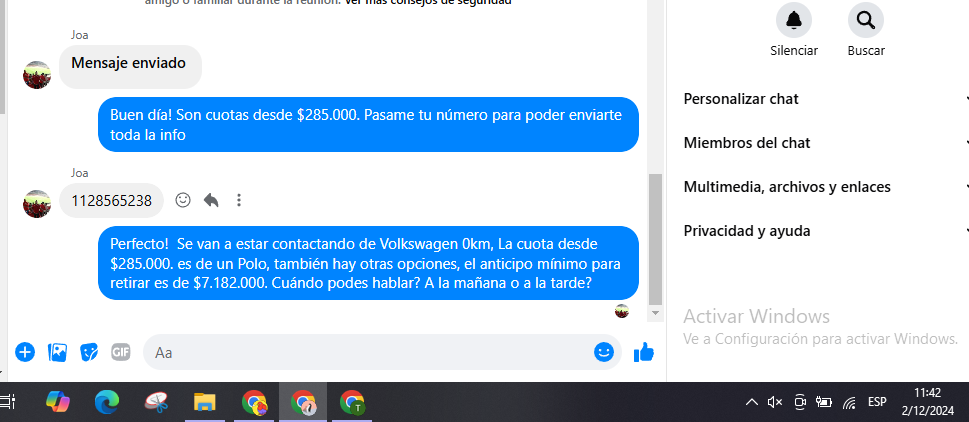969x422 pixels.
Task: Launch Microsoft Edge from the taskbar
Action: [x=106, y=402]
